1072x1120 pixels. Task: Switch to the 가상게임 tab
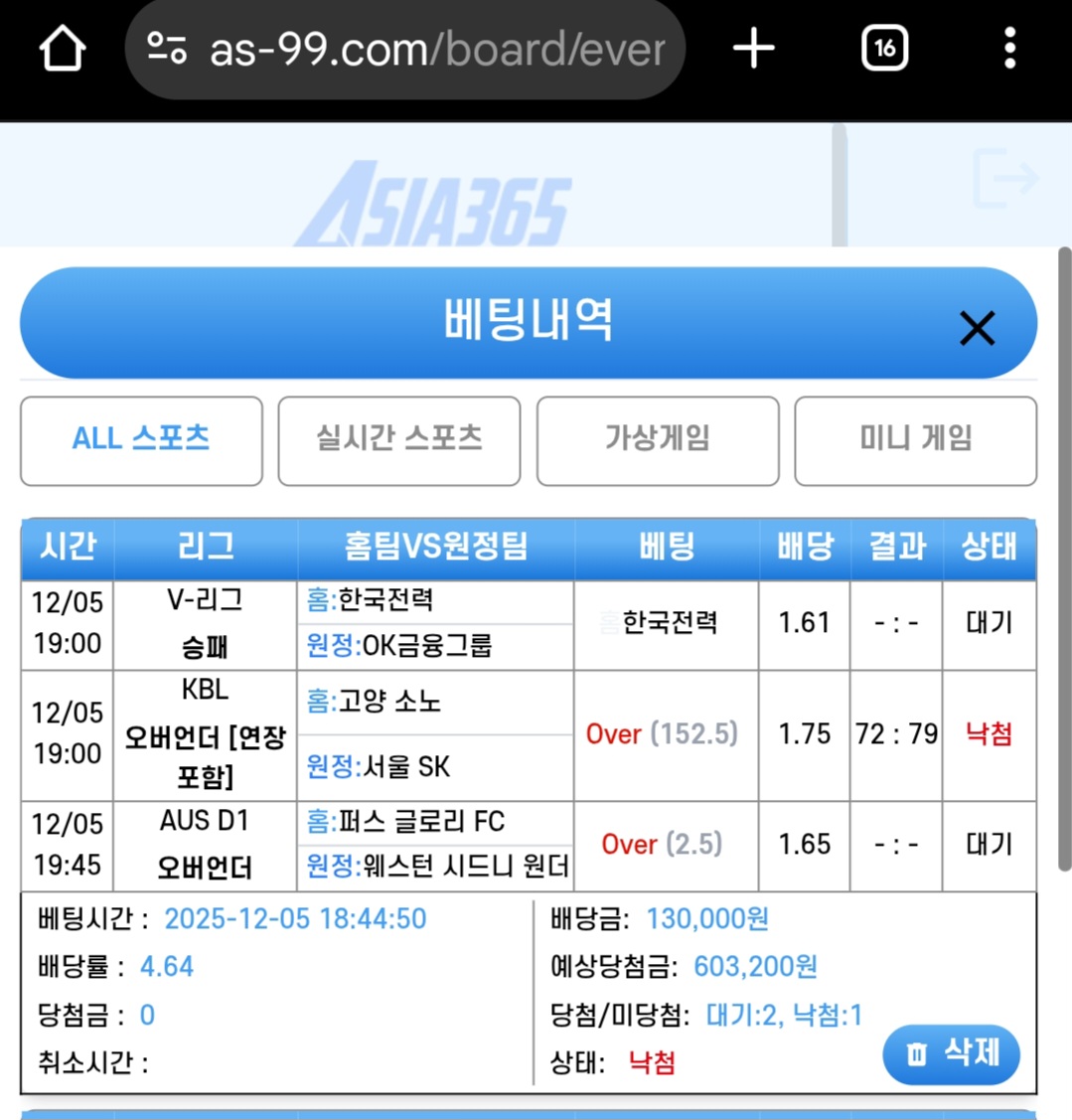coord(658,440)
